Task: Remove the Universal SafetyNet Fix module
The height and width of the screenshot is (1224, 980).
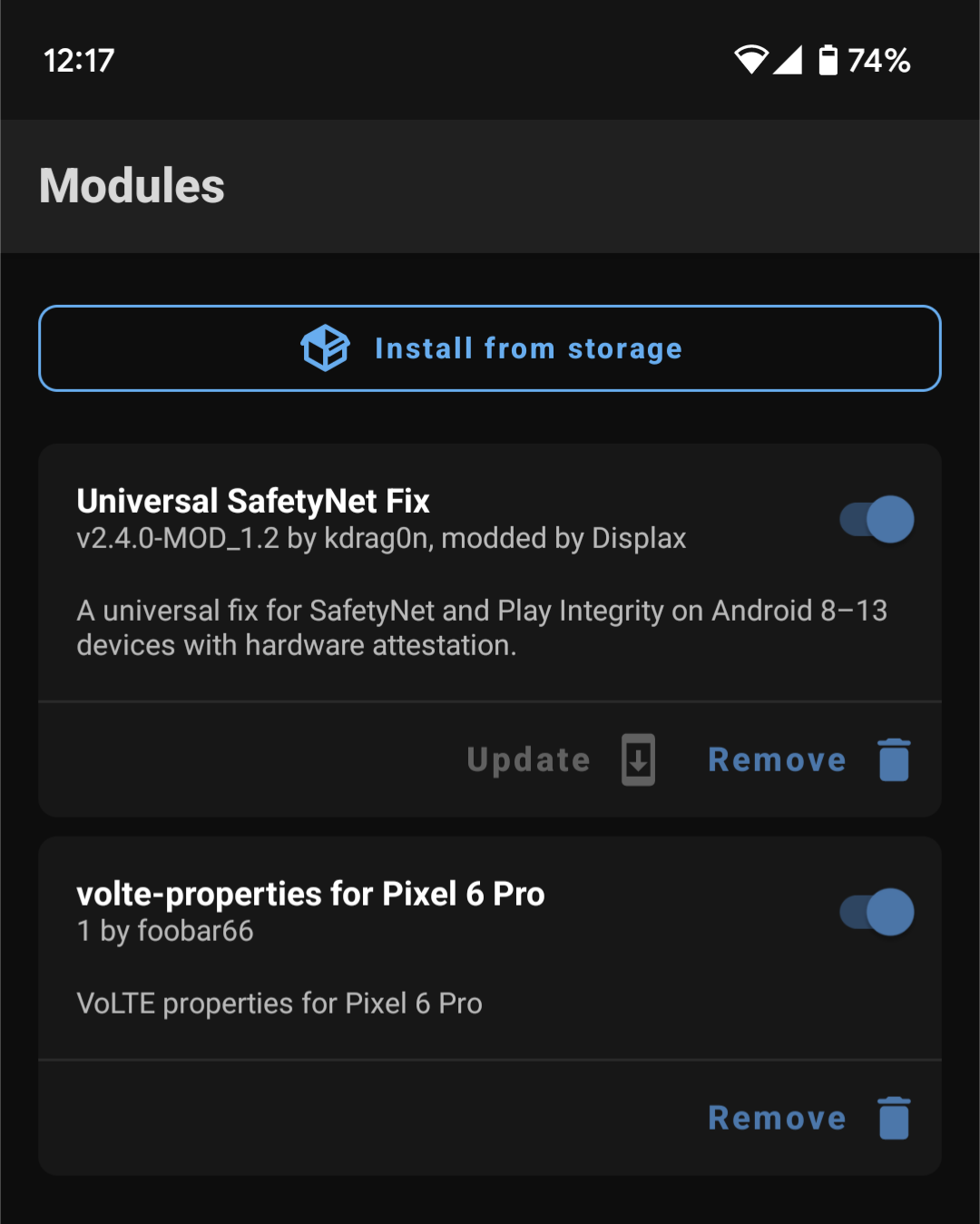Action: point(808,759)
